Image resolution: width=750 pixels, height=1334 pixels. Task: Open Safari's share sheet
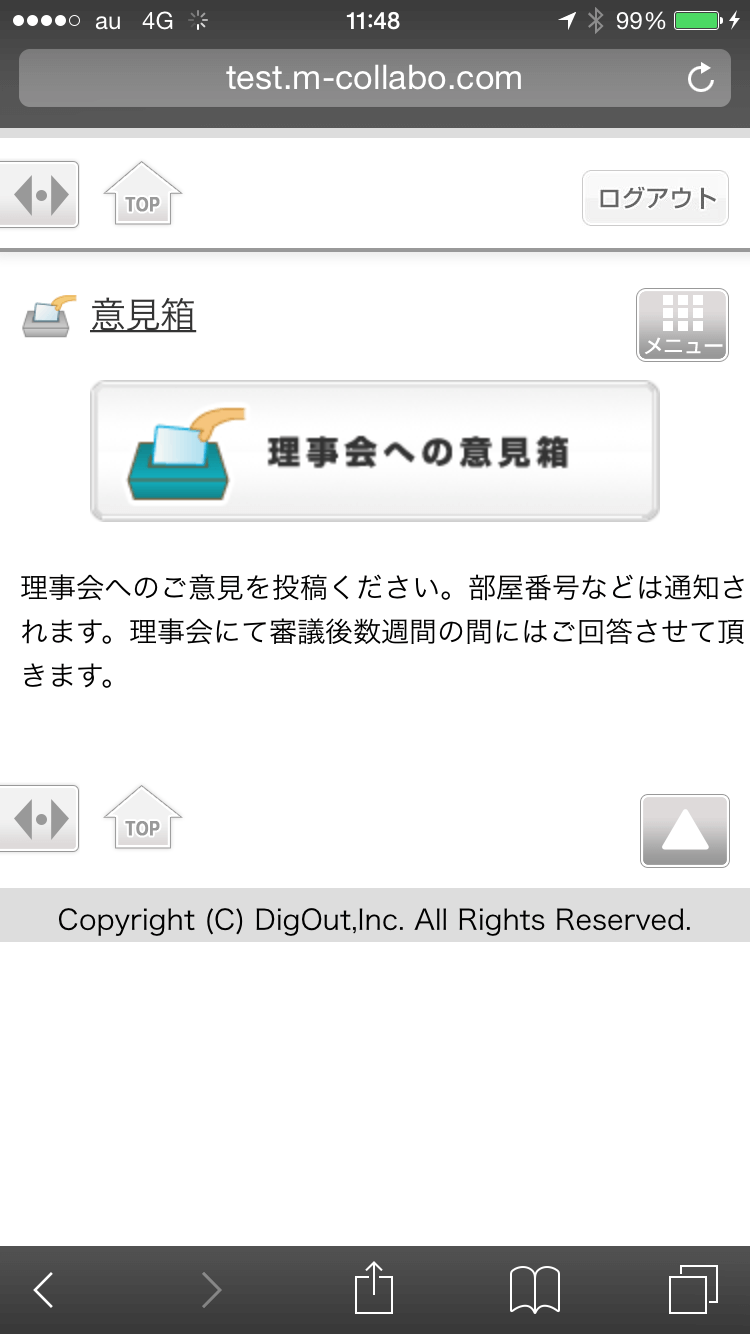click(374, 1288)
